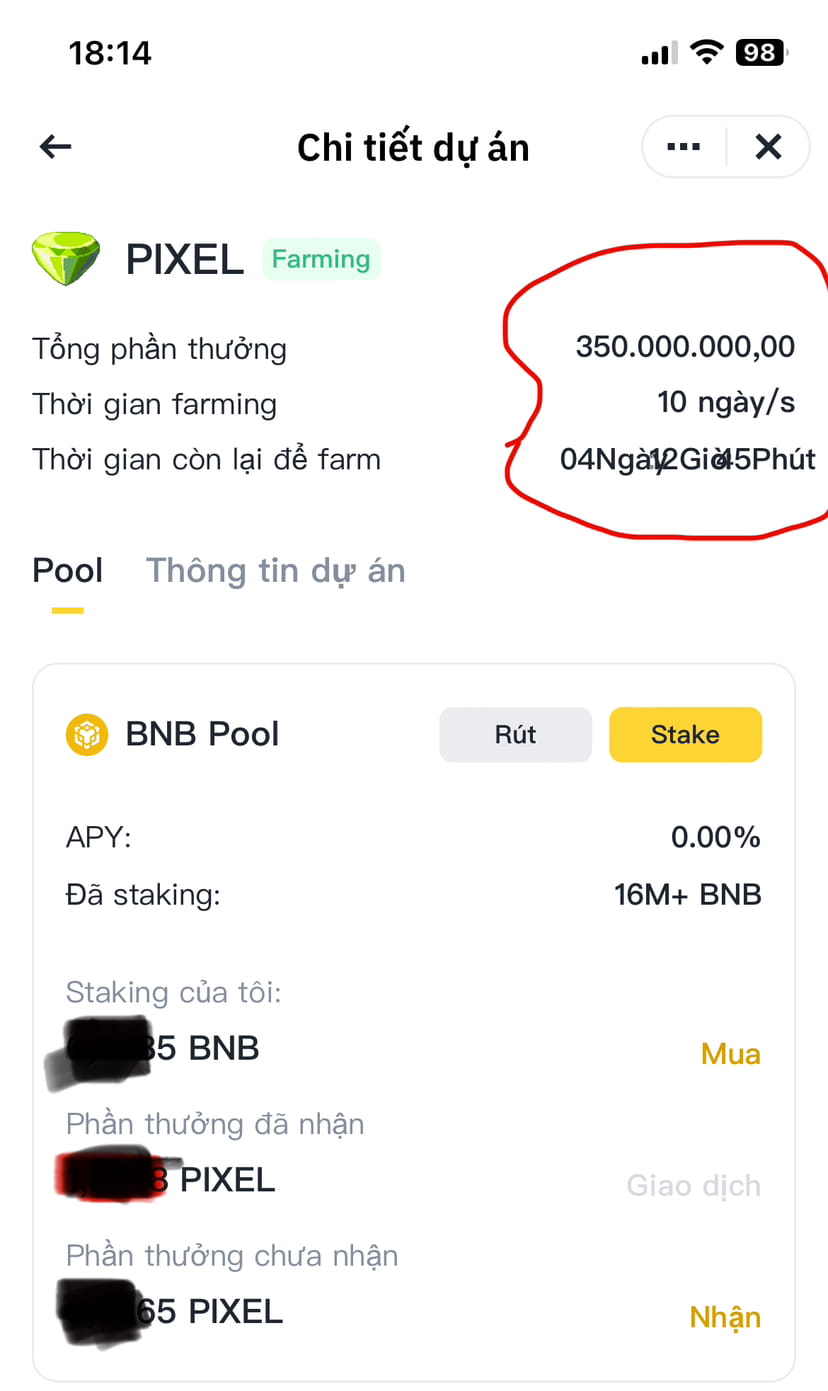Screen dimensions: 828x1391
Task: Tap the Rút withdrawal button
Action: click(x=515, y=733)
